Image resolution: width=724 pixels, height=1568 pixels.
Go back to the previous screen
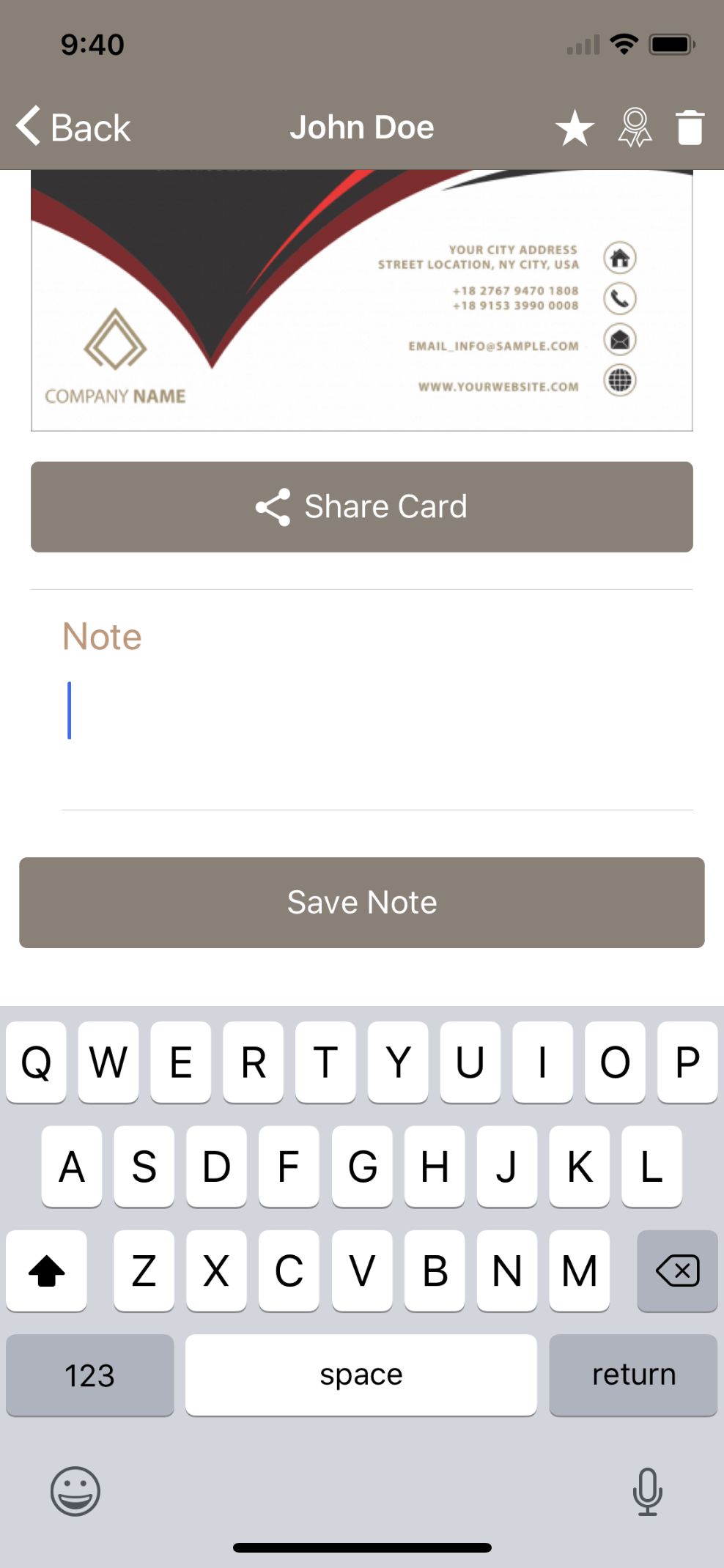pos(73,127)
